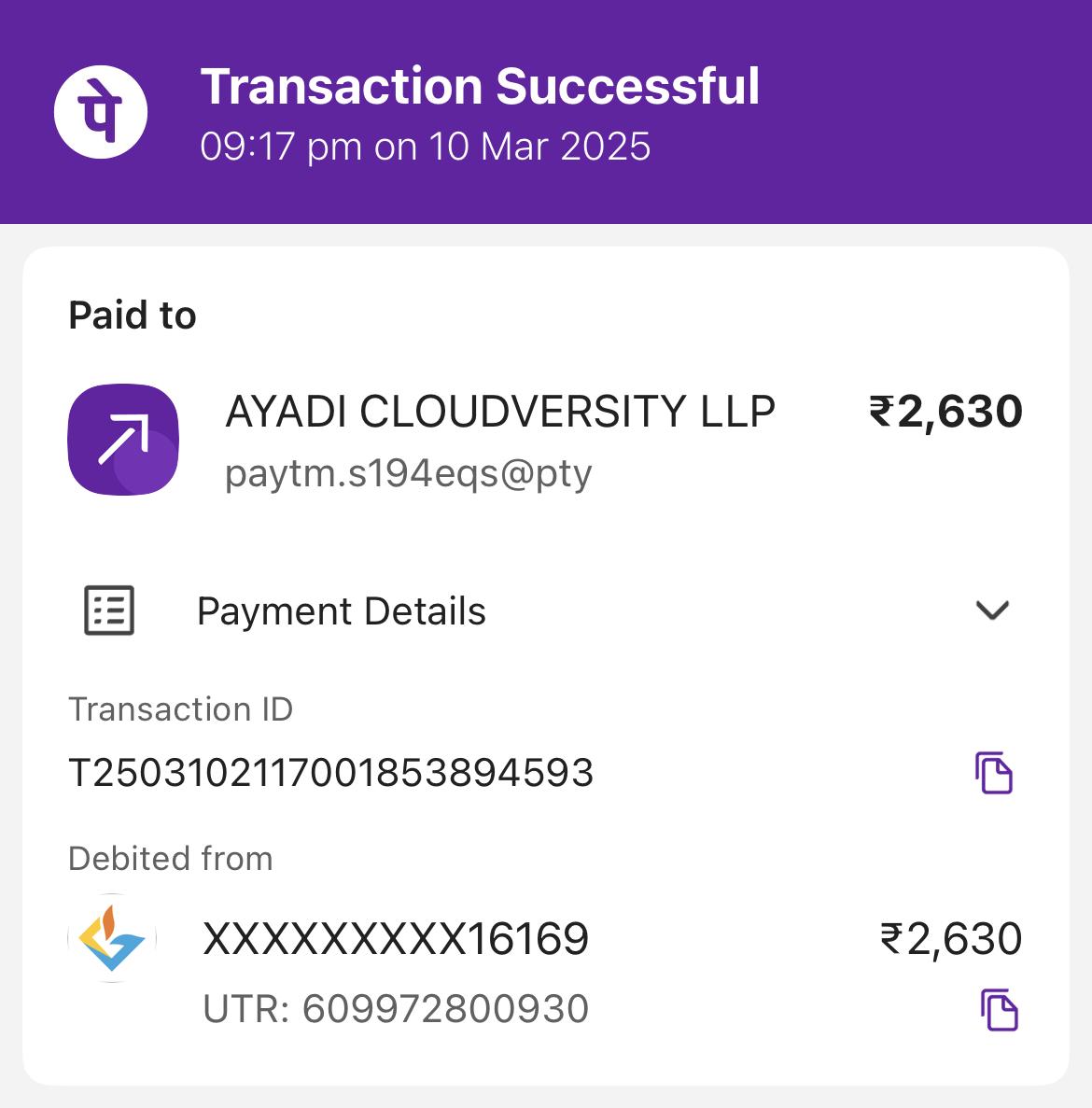This screenshot has height=1108, width=1092.
Task: Open AYADI CLOUDVERSITY LLP payee details
Action: 499,413
